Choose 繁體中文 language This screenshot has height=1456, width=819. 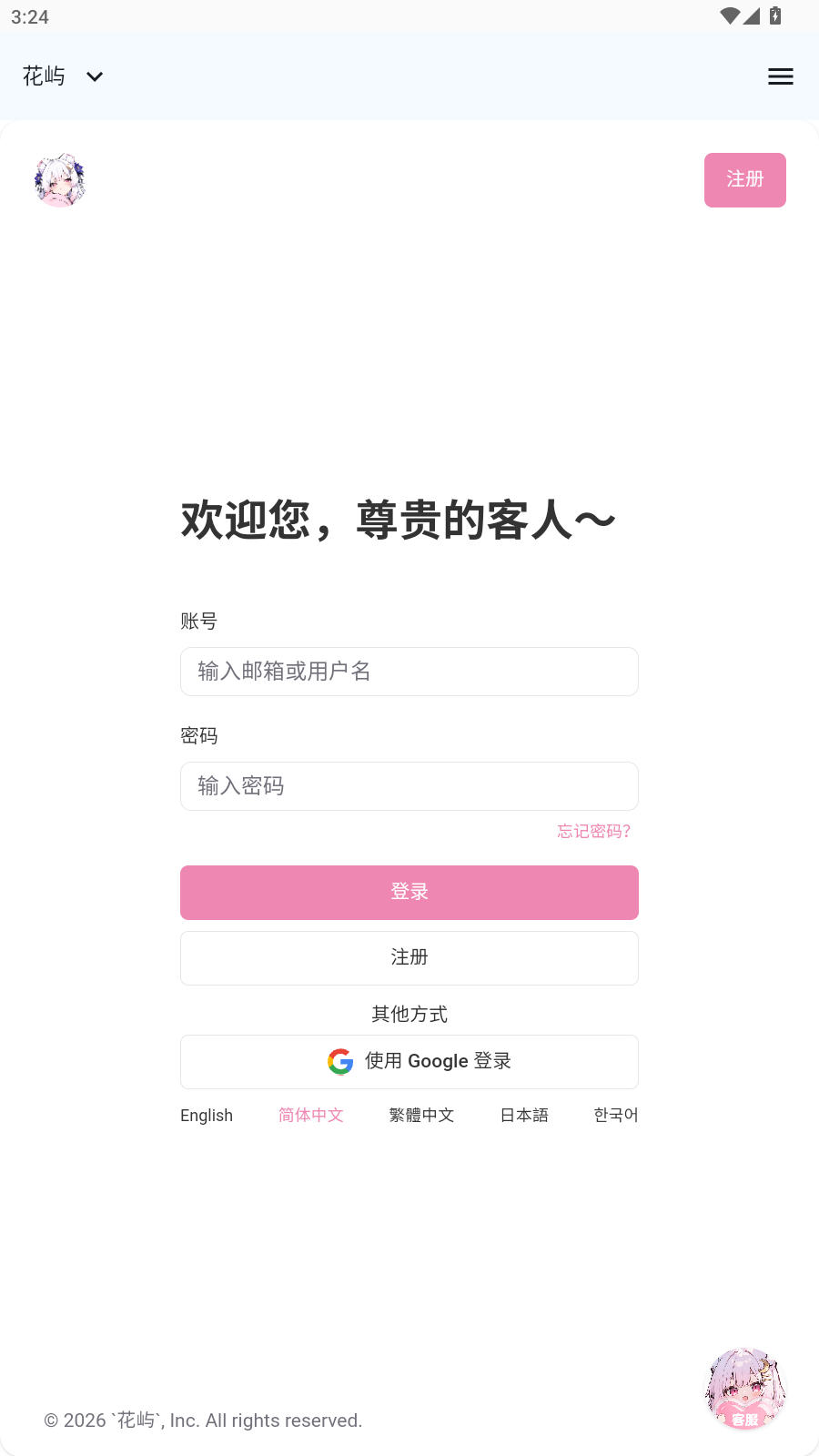pos(421,1115)
